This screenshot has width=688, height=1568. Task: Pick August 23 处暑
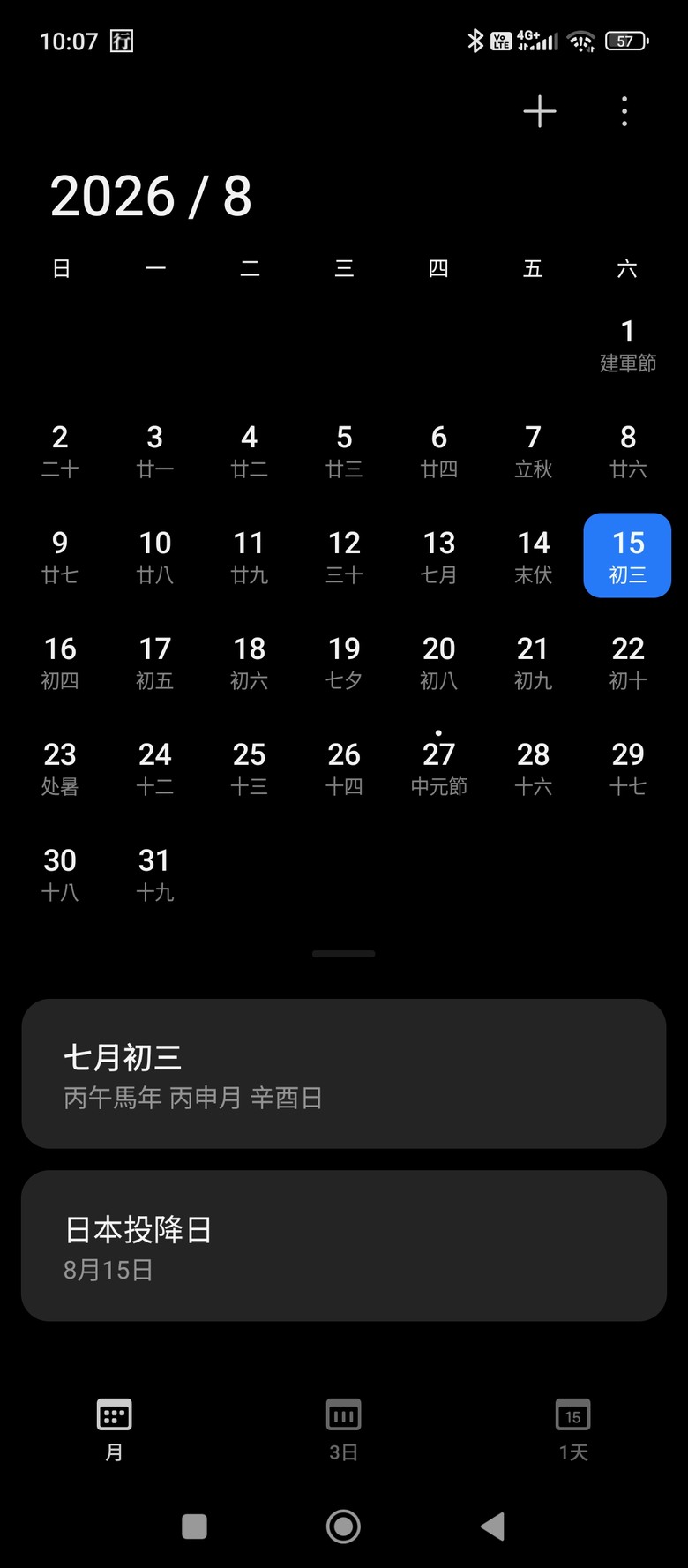pos(60,769)
